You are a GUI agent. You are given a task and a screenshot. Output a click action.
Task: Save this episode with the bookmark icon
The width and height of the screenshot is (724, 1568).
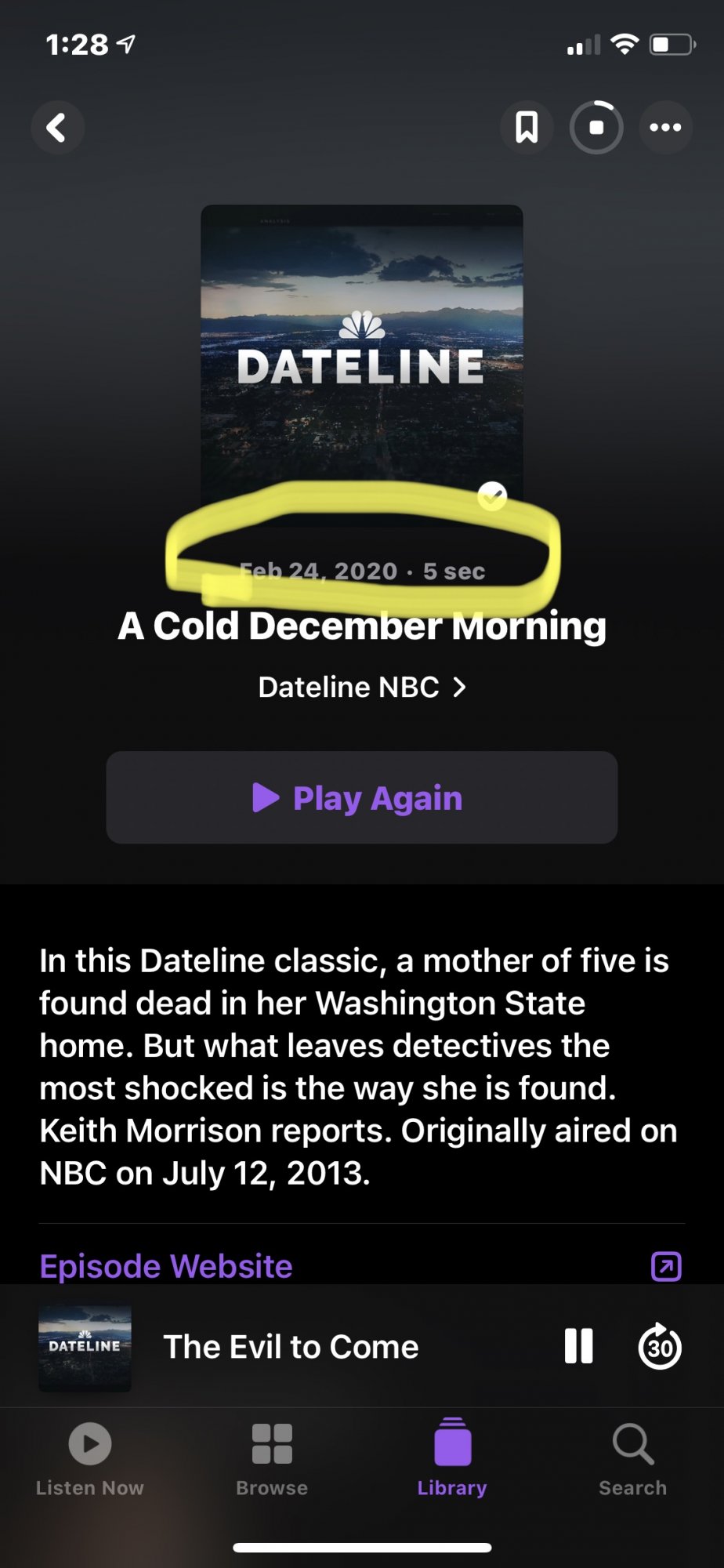[527, 127]
